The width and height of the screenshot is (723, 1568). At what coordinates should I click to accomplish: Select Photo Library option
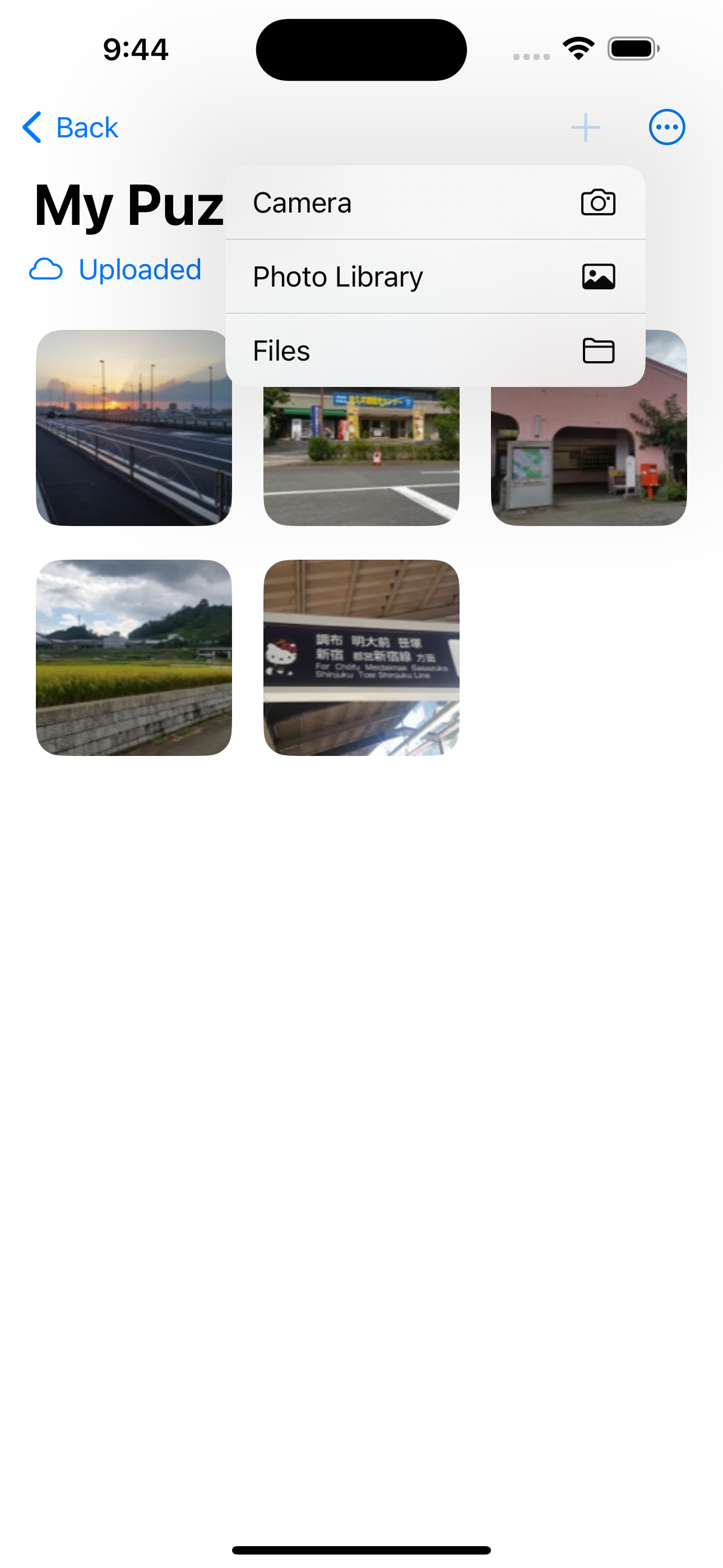pos(434,277)
